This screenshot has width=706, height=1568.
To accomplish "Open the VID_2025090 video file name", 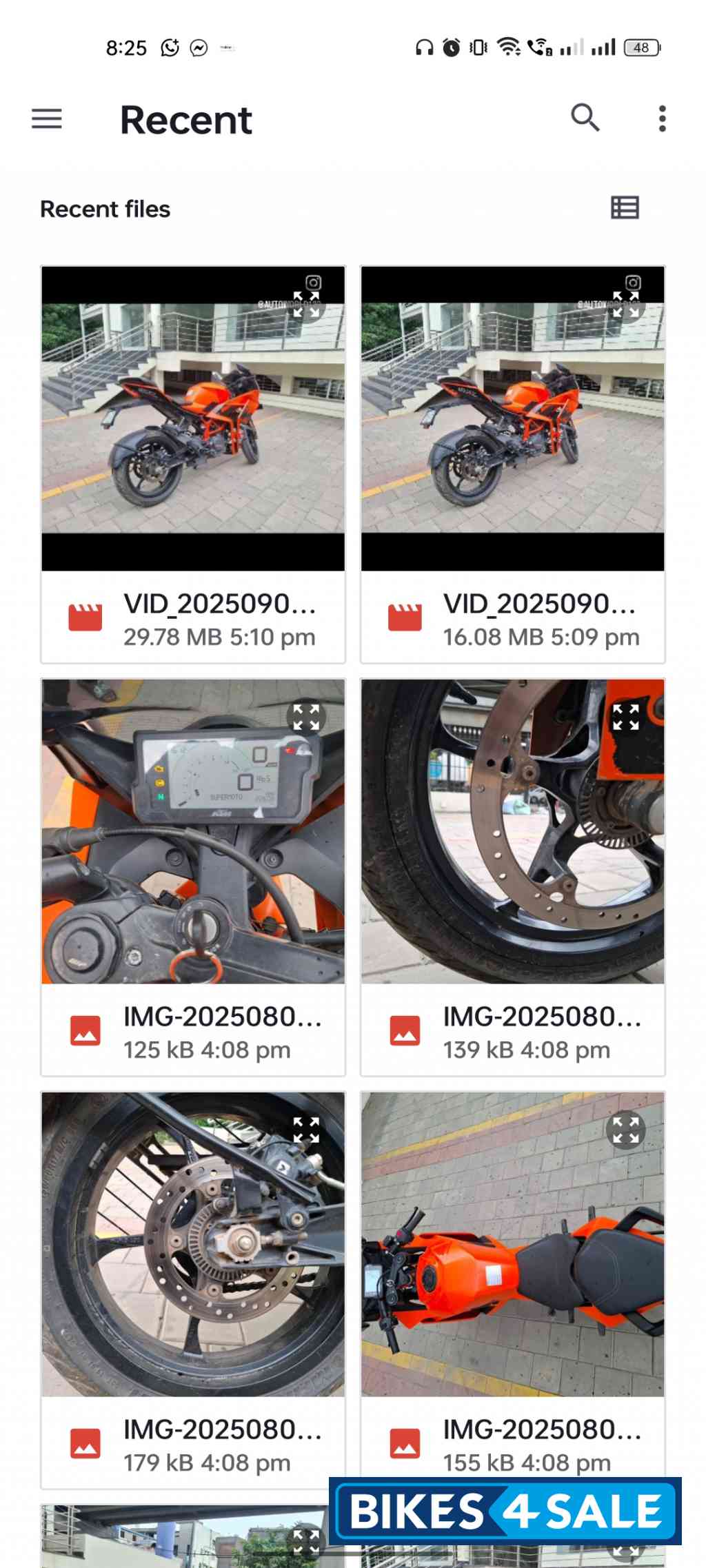I will pos(221,605).
